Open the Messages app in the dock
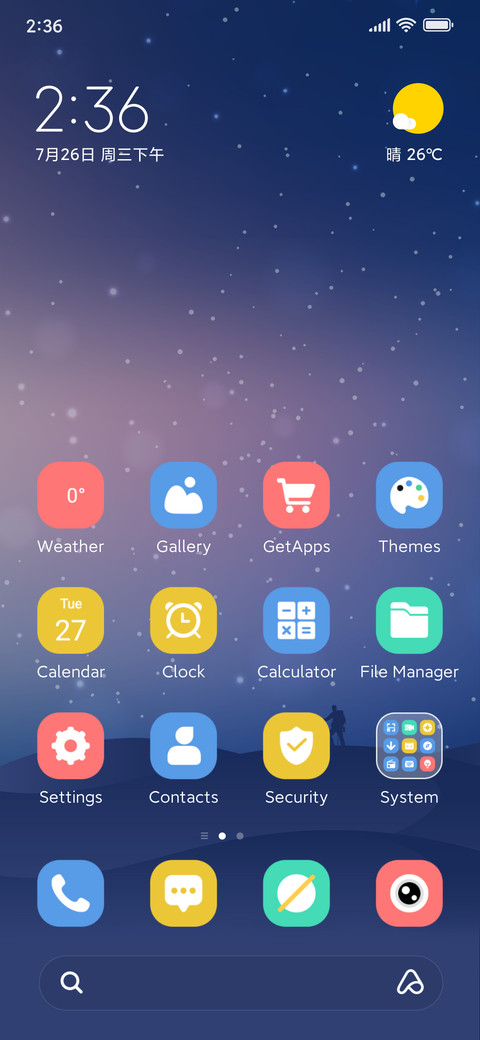The width and height of the screenshot is (480, 1040). pyautogui.click(x=184, y=893)
